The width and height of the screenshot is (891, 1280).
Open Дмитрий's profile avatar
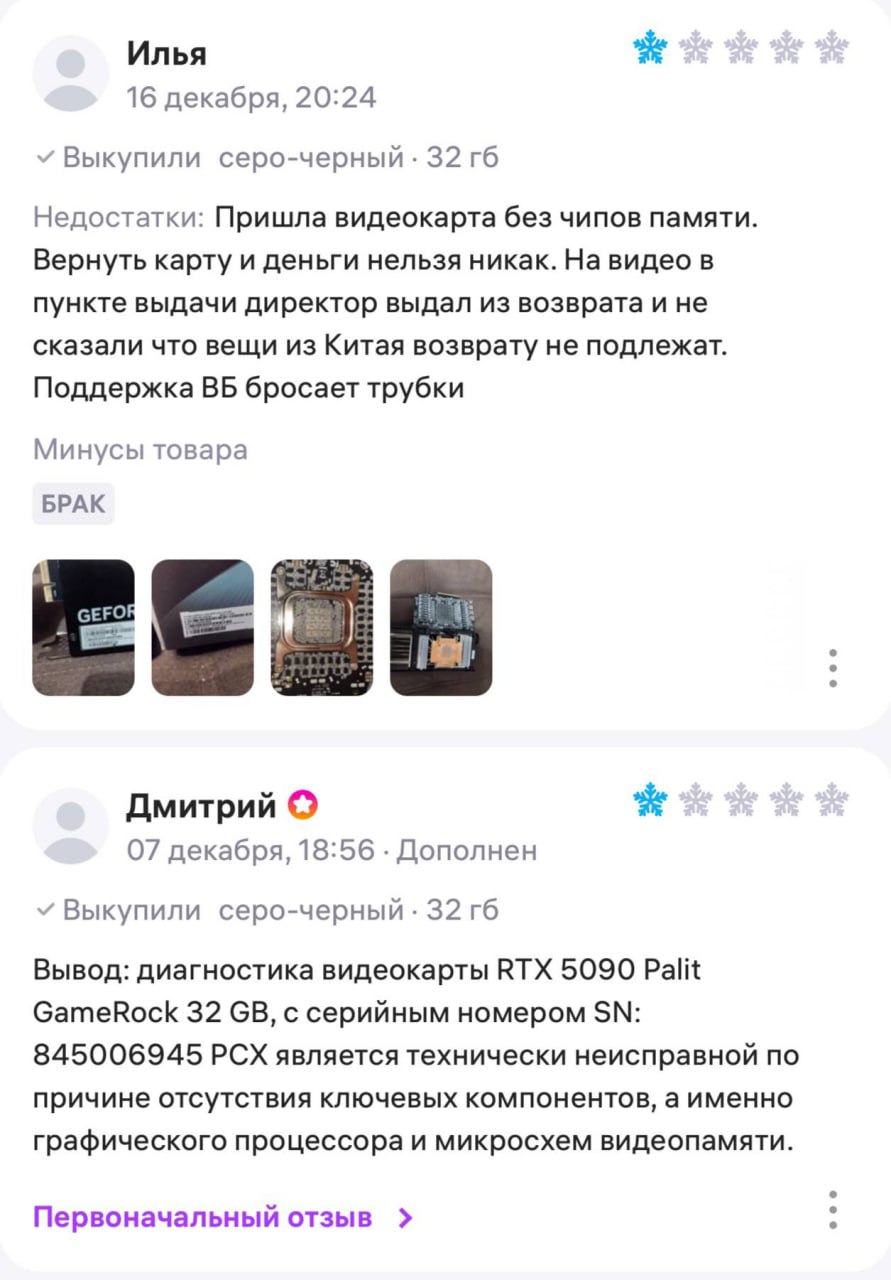(70, 825)
